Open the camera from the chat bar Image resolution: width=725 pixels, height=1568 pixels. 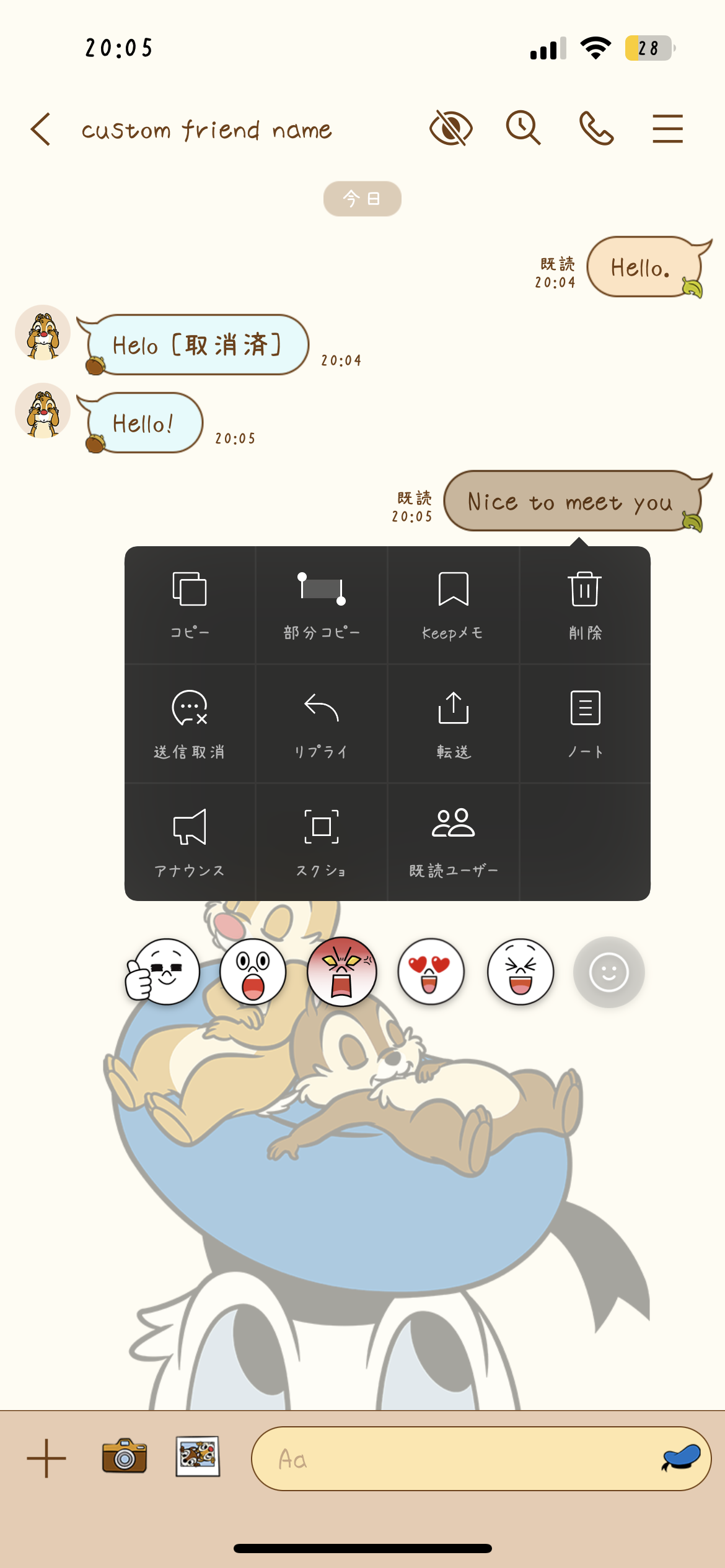pos(125,1459)
